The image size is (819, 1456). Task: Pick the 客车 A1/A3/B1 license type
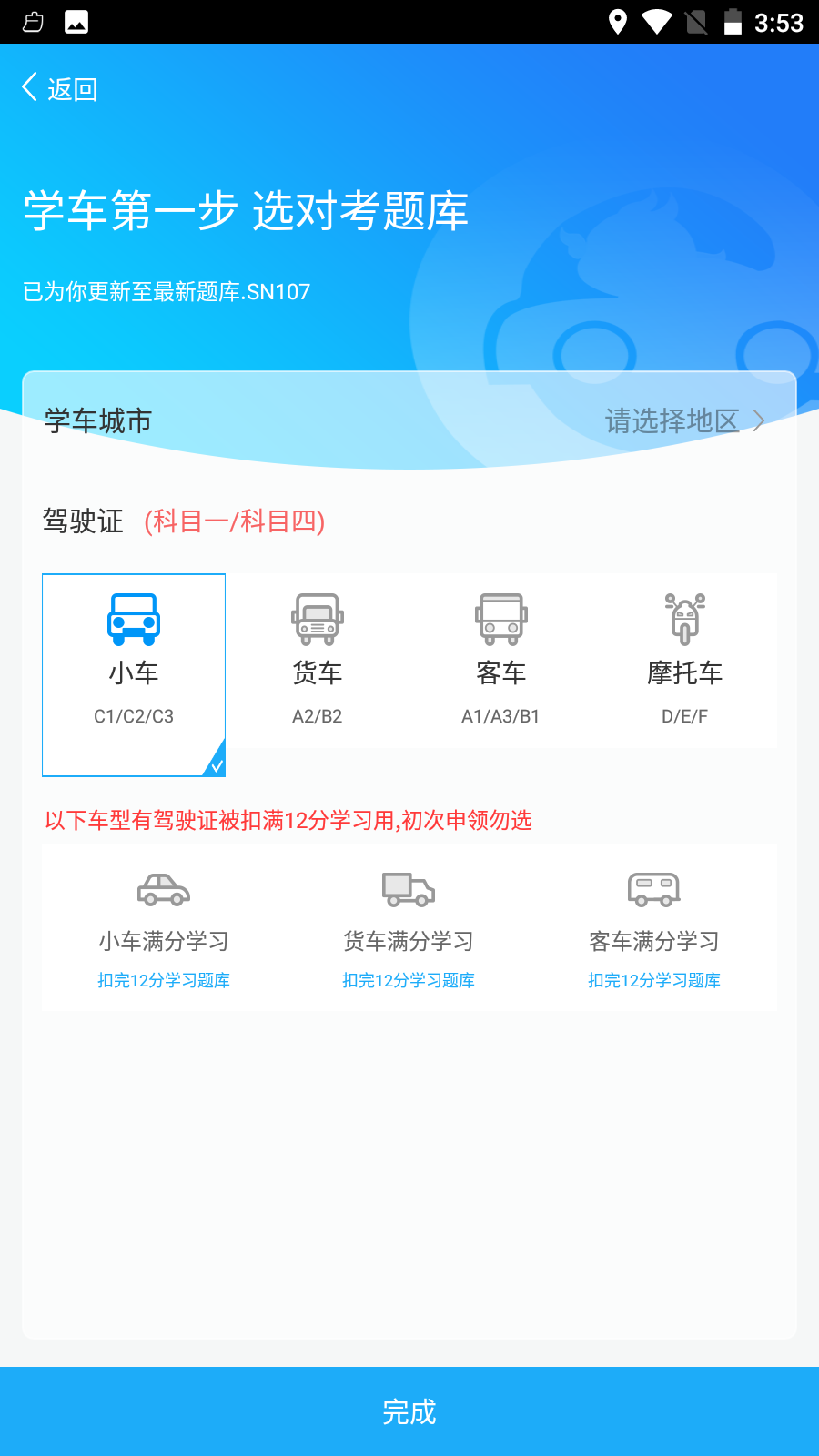501,661
